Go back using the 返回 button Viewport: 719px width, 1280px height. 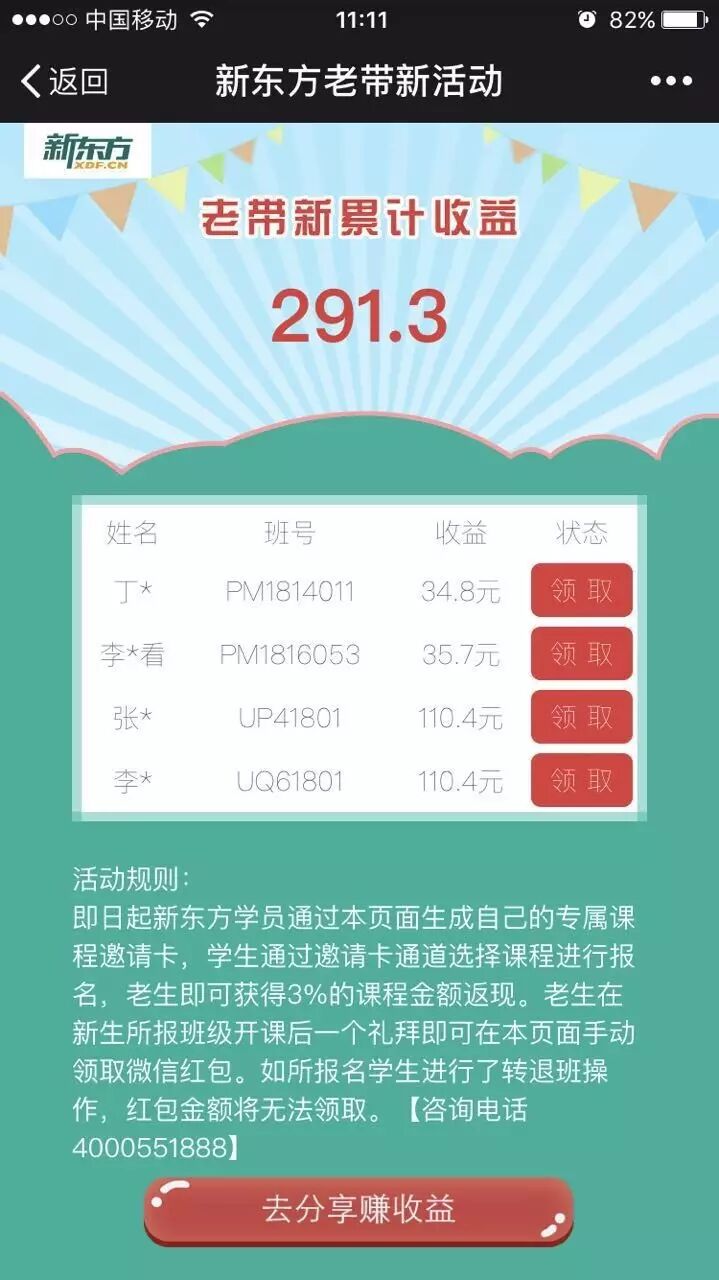(x=65, y=81)
